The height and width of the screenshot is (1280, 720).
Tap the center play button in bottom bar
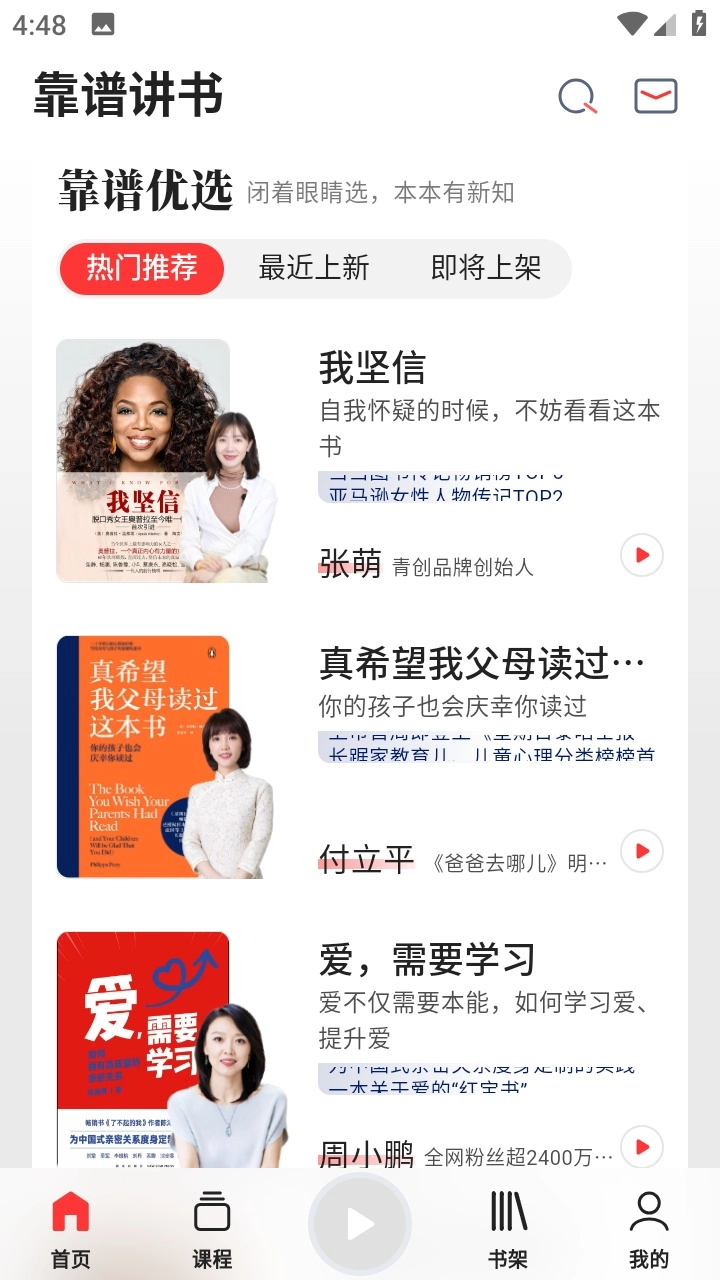coord(360,1224)
